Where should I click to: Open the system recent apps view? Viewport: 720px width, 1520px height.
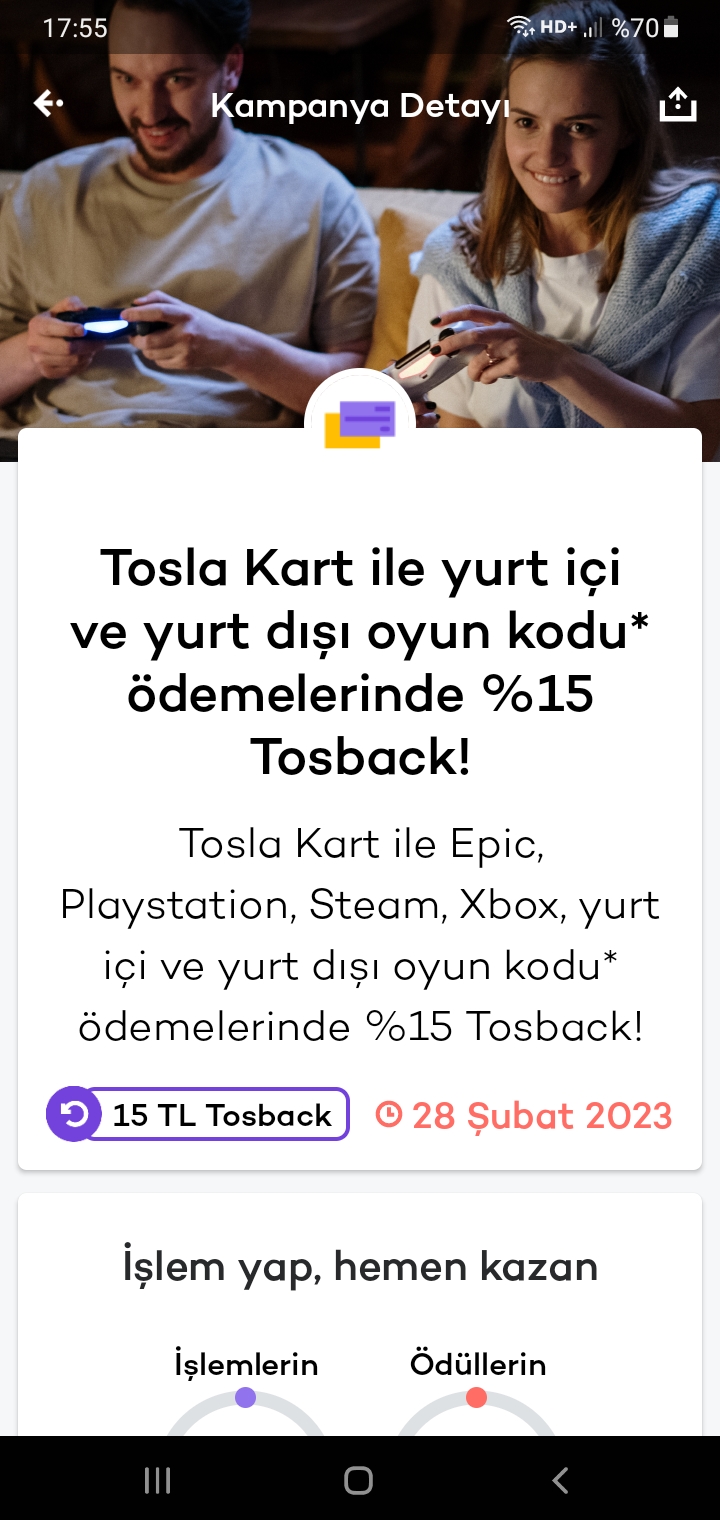click(x=158, y=1480)
